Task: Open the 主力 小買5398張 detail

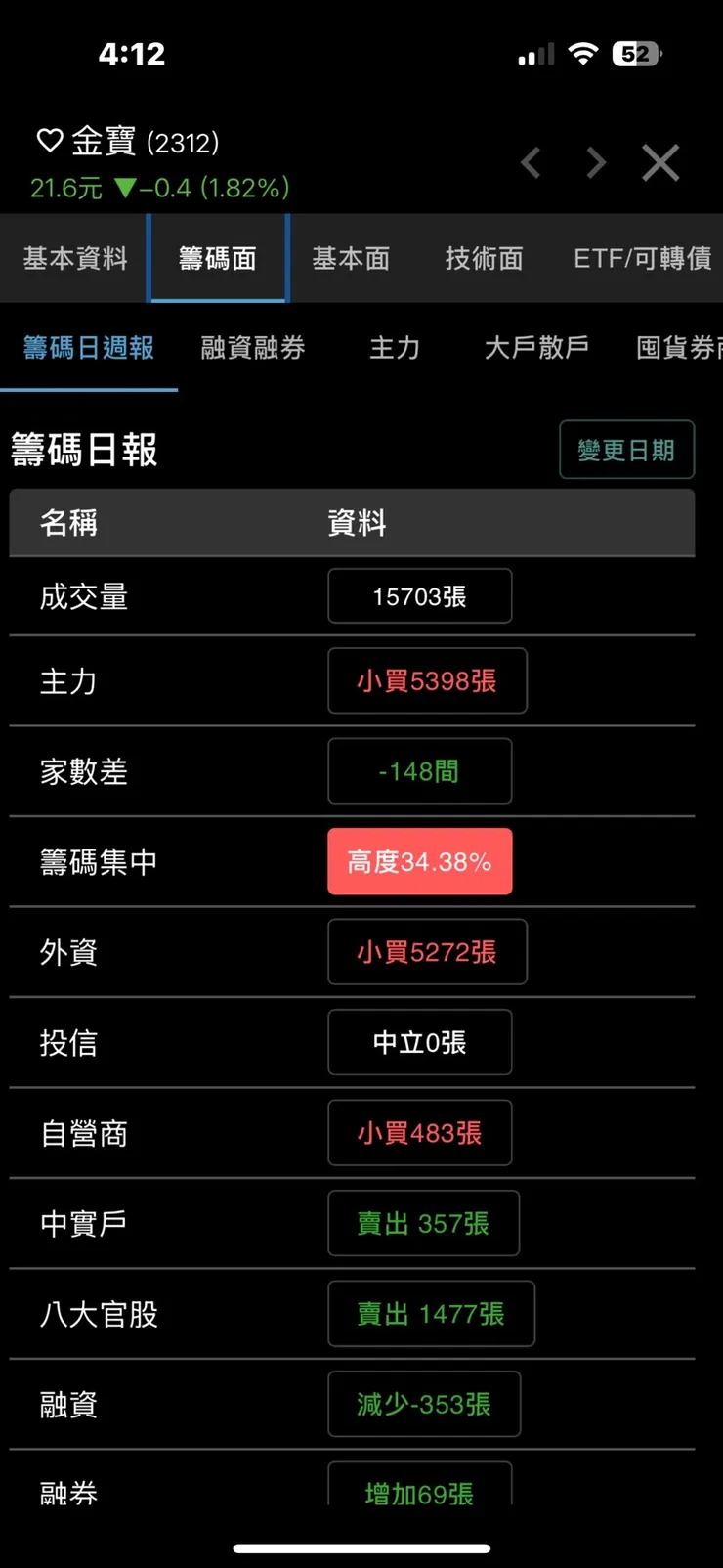Action: click(427, 681)
